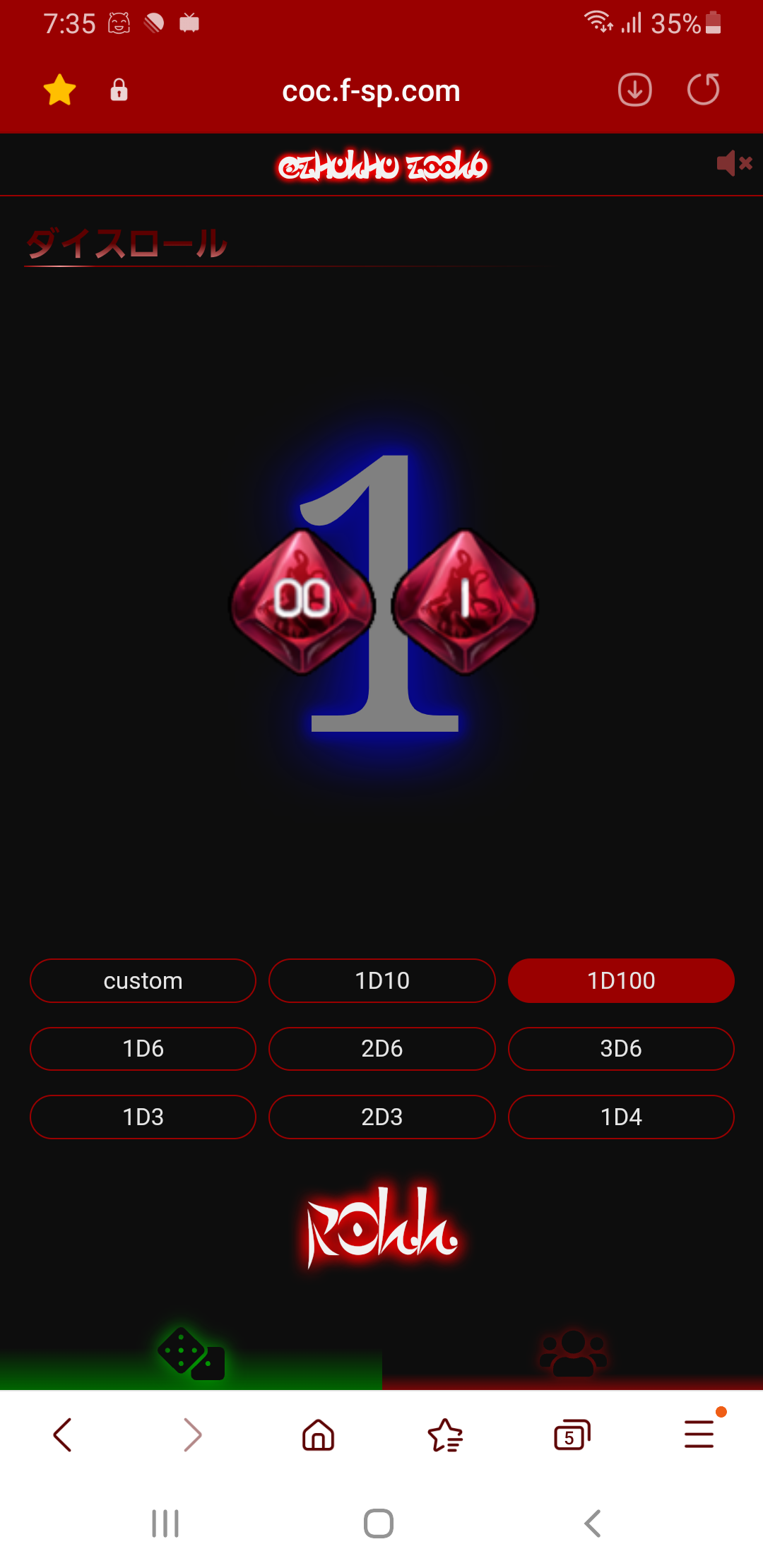This screenshot has width=763, height=1568.
Task: Open the browser tabs view
Action: [572, 1435]
